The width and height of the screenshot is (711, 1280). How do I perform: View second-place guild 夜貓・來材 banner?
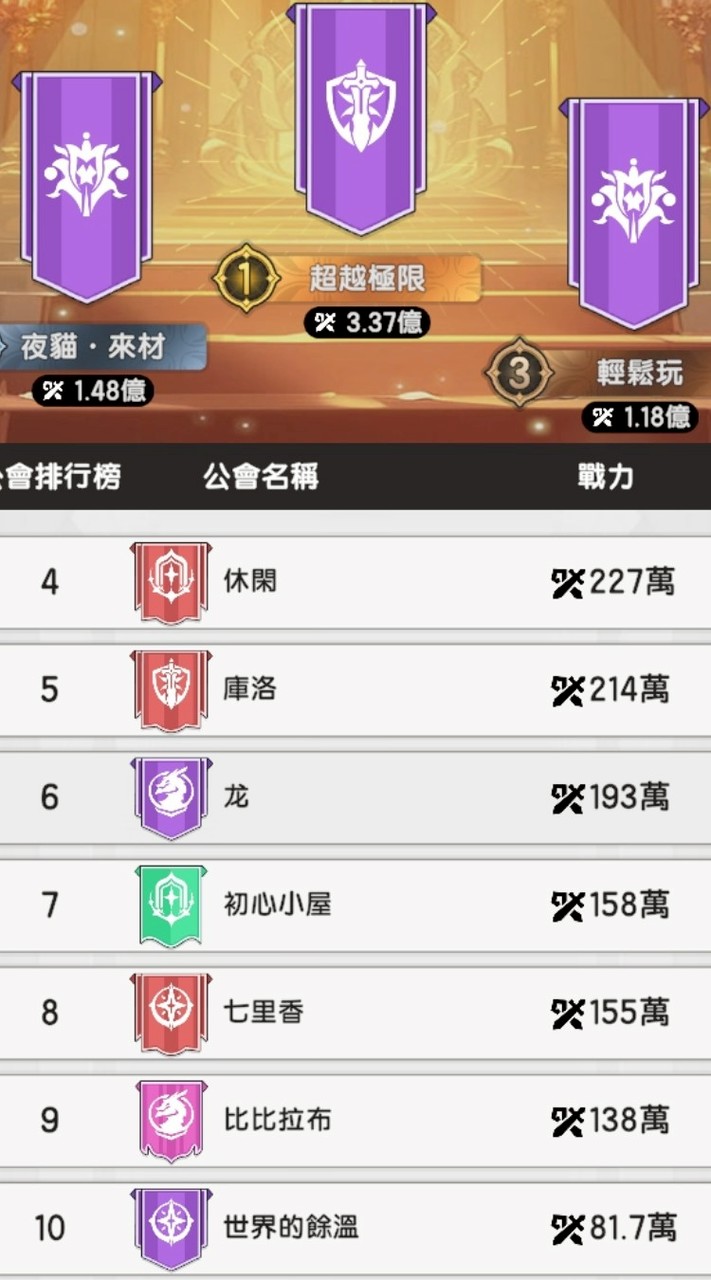coord(87,186)
